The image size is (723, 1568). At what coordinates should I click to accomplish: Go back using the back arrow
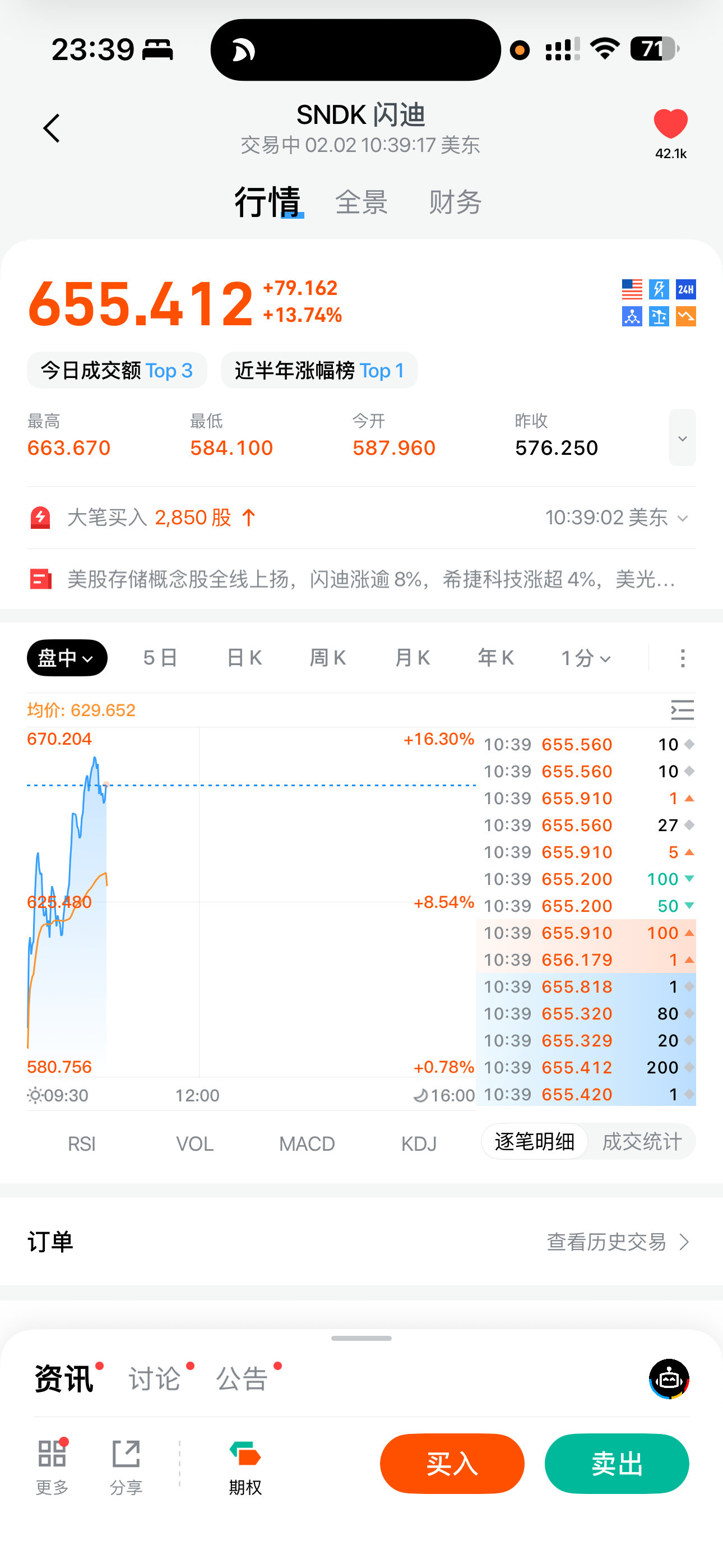point(52,128)
